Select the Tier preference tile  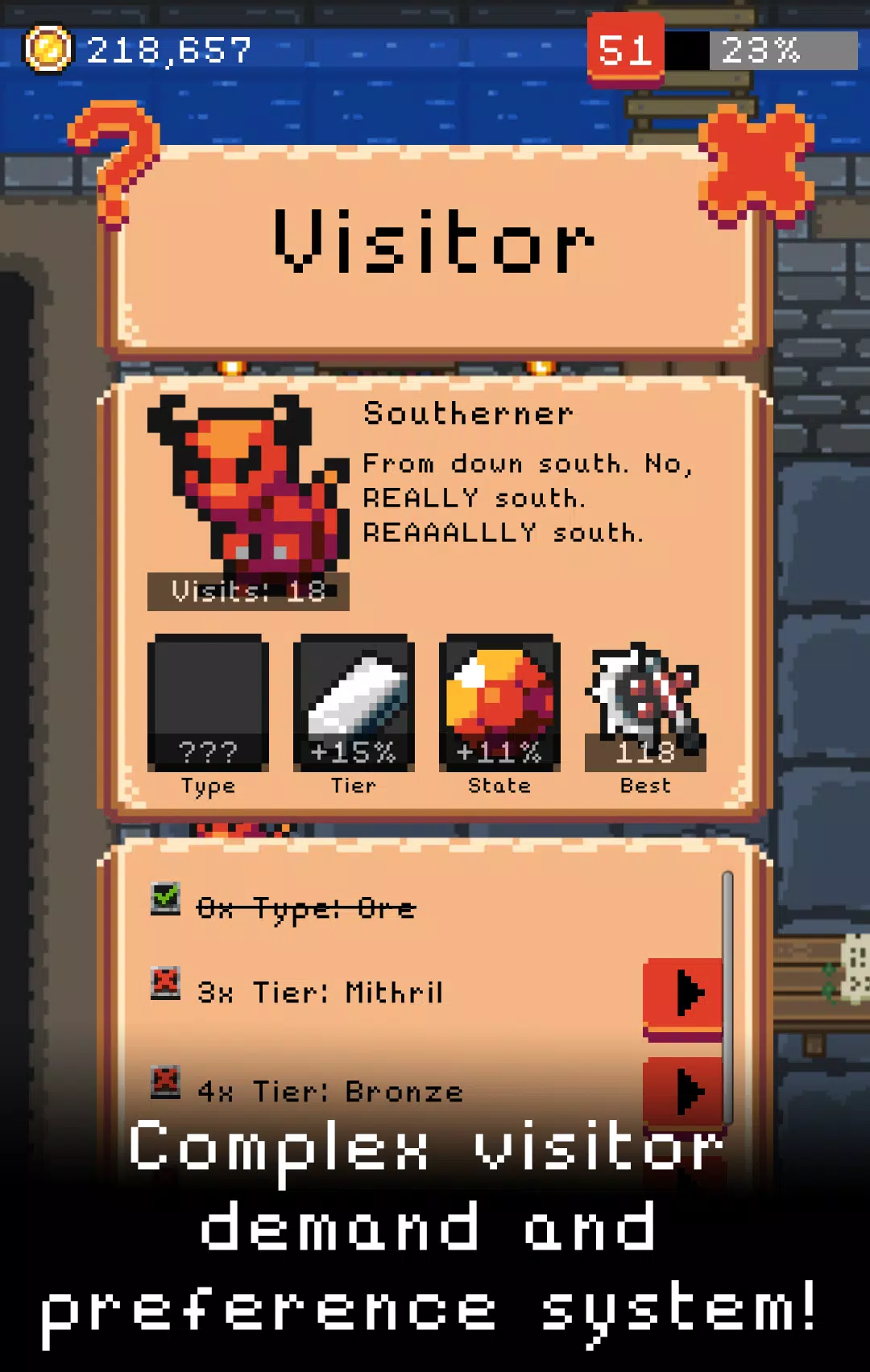354,703
